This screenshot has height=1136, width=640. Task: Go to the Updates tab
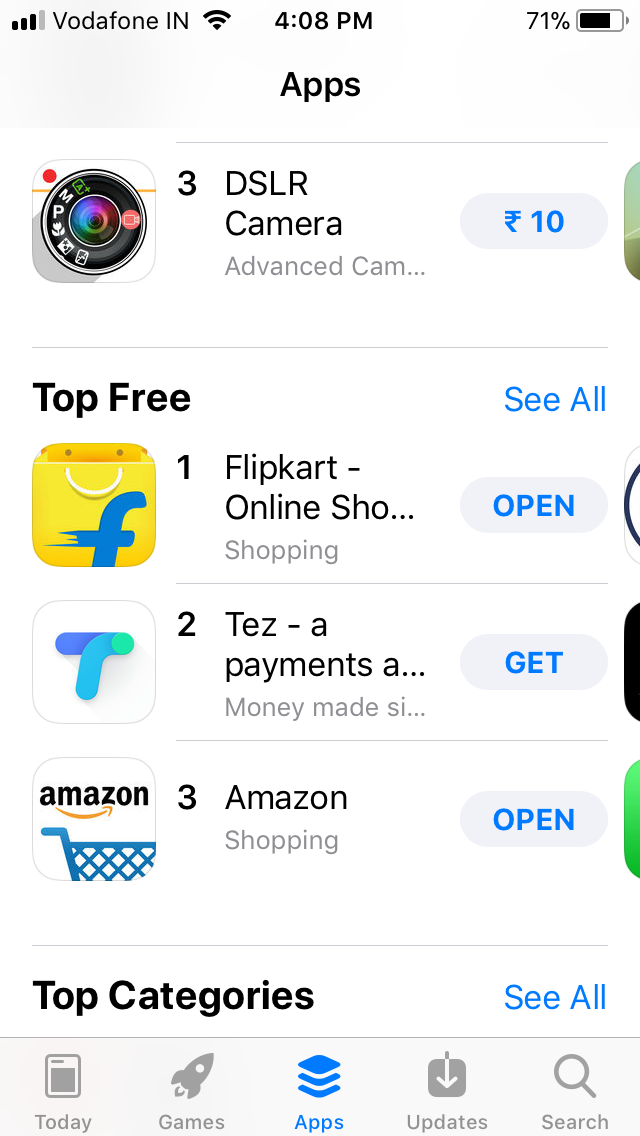447,1090
